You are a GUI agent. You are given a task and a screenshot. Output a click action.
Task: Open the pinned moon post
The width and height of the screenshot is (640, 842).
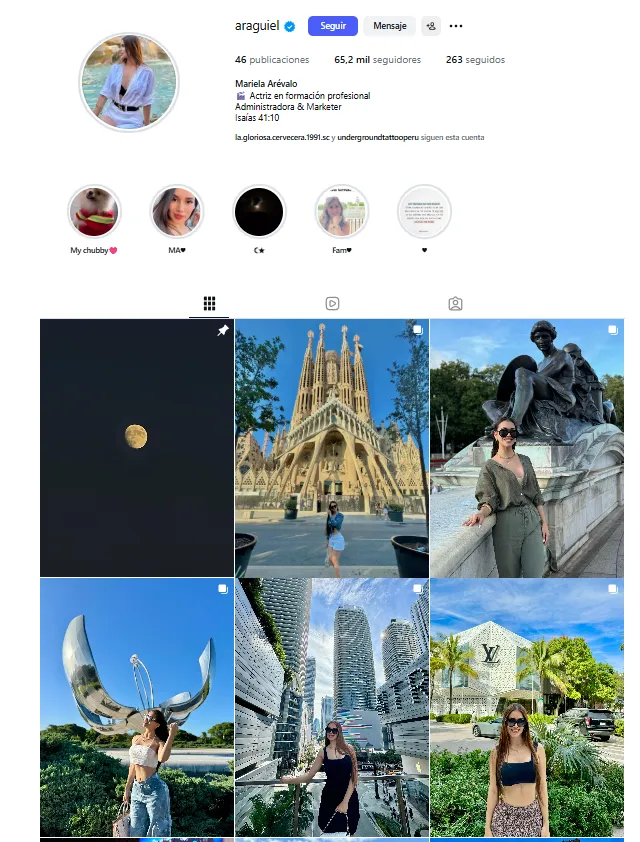pos(136,447)
